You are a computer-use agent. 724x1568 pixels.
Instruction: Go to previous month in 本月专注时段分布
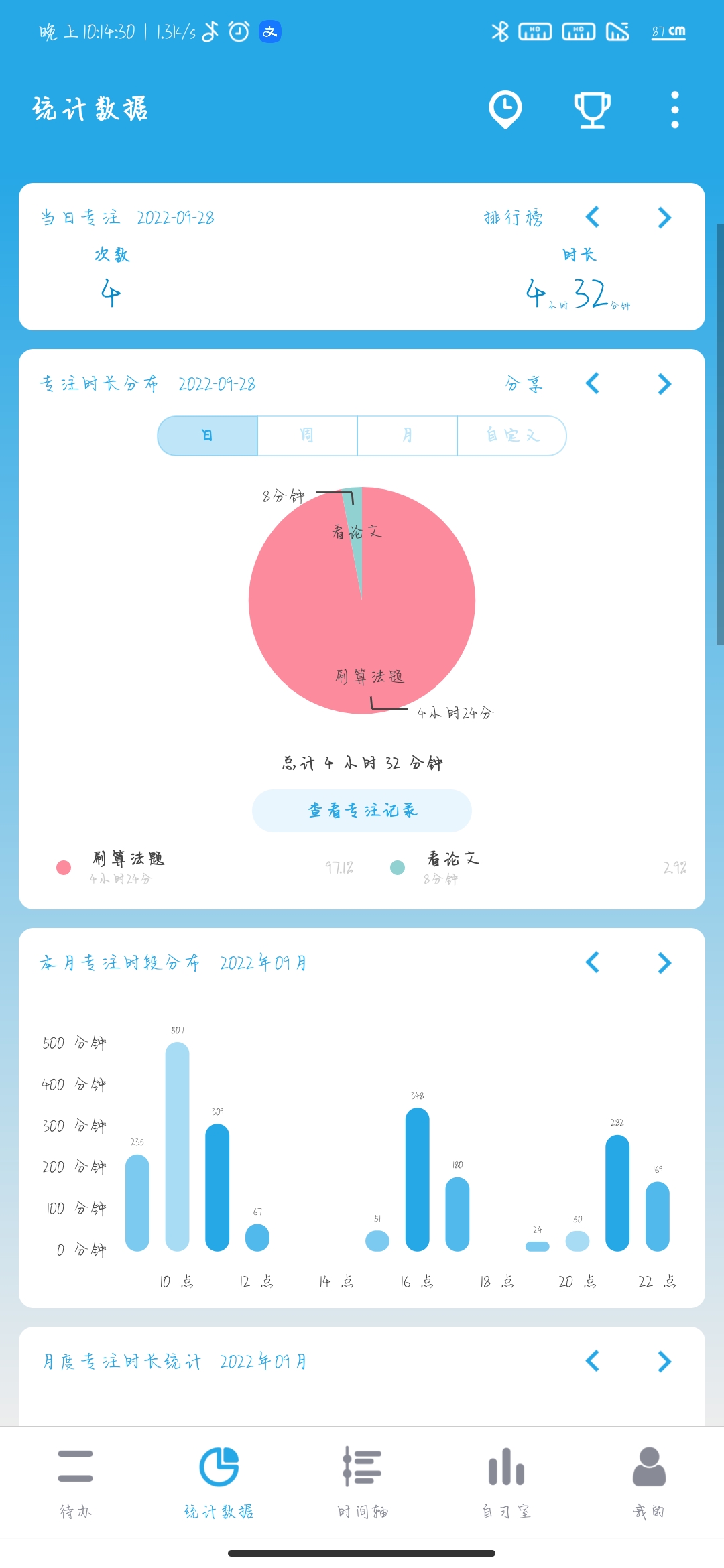(592, 963)
